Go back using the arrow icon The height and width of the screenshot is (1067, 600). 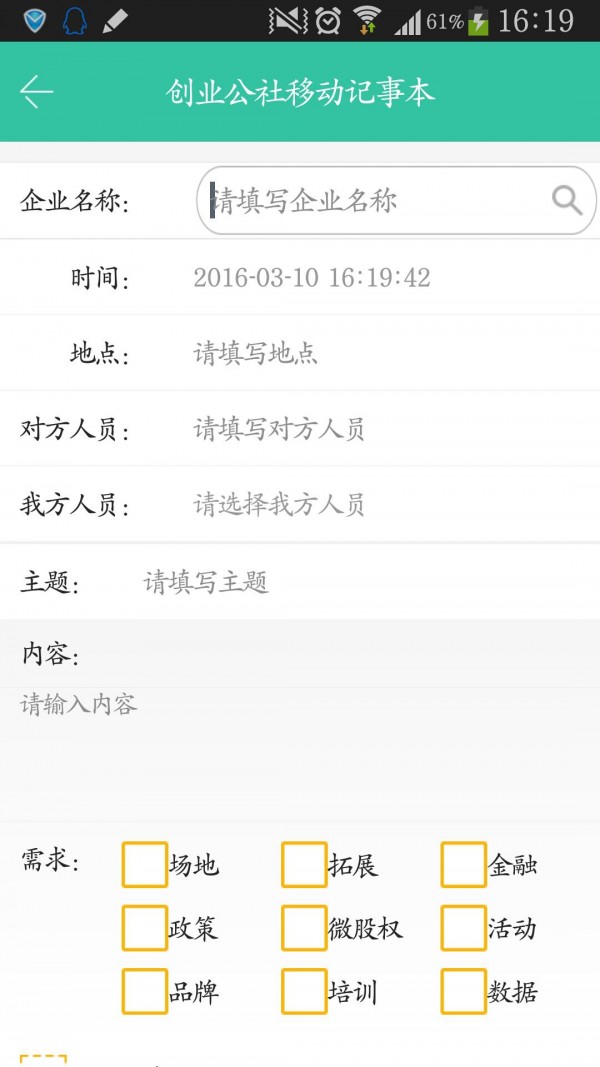(x=36, y=91)
